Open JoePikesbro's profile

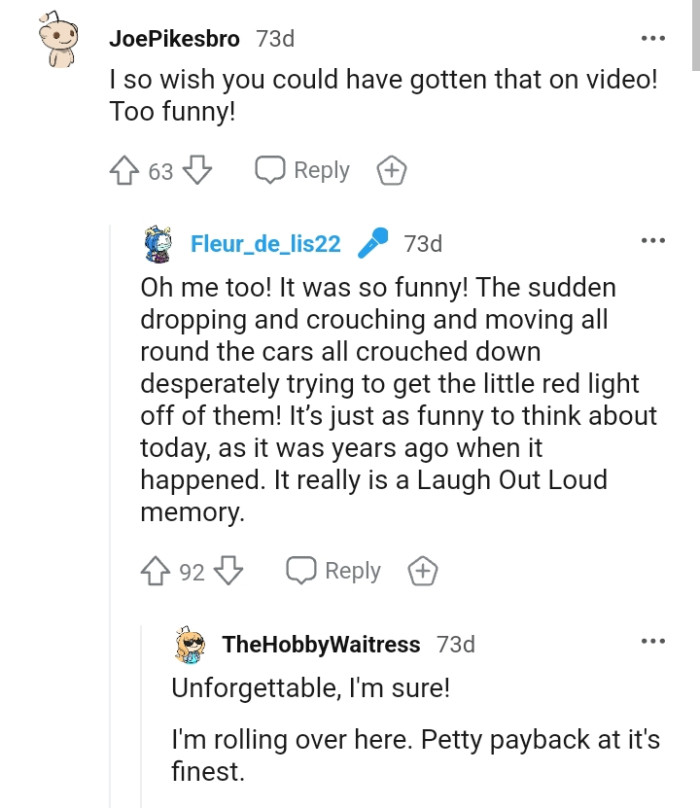tap(174, 39)
